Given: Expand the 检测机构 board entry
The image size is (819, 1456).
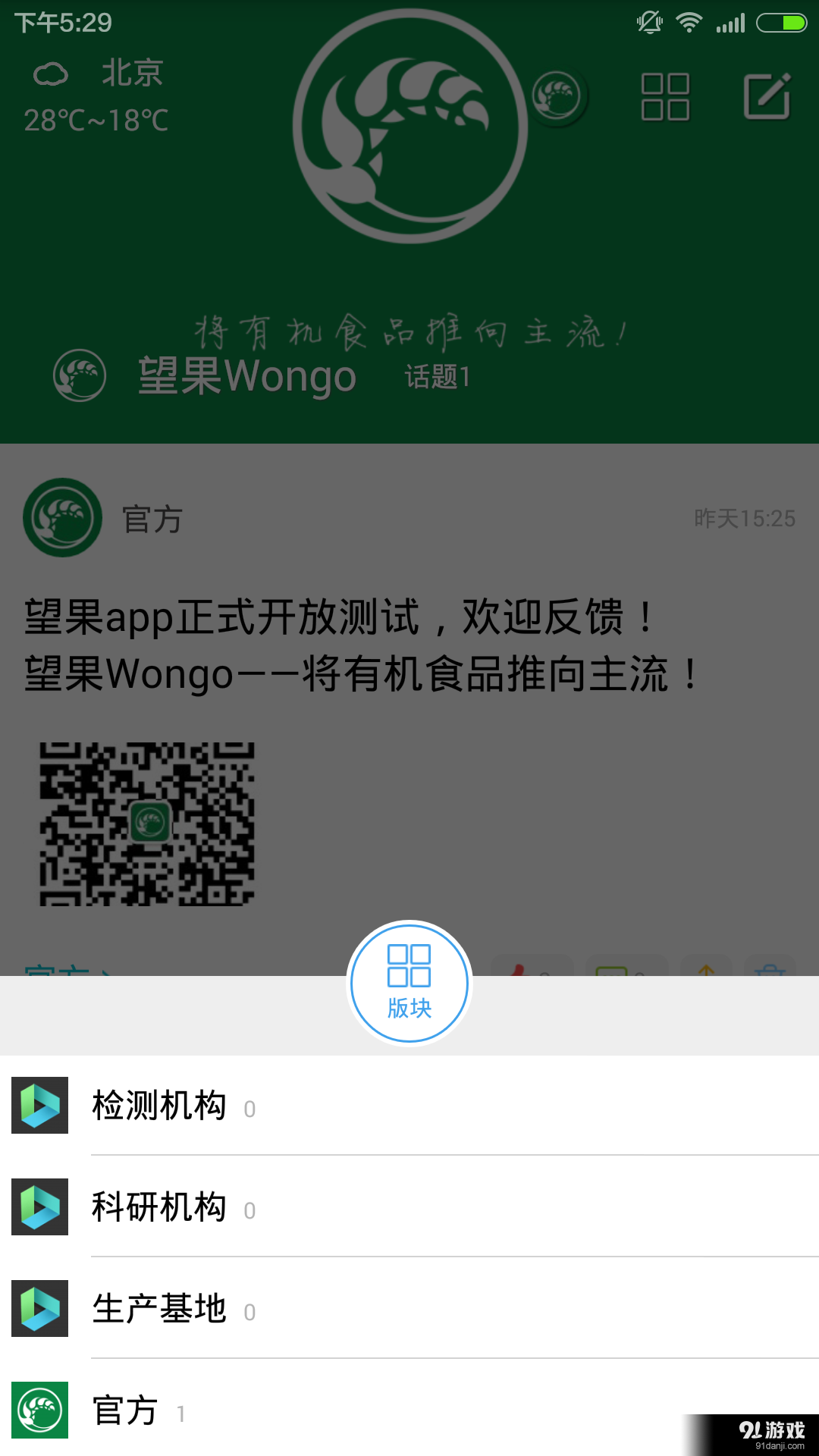Looking at the screenshot, I should 161,1106.
